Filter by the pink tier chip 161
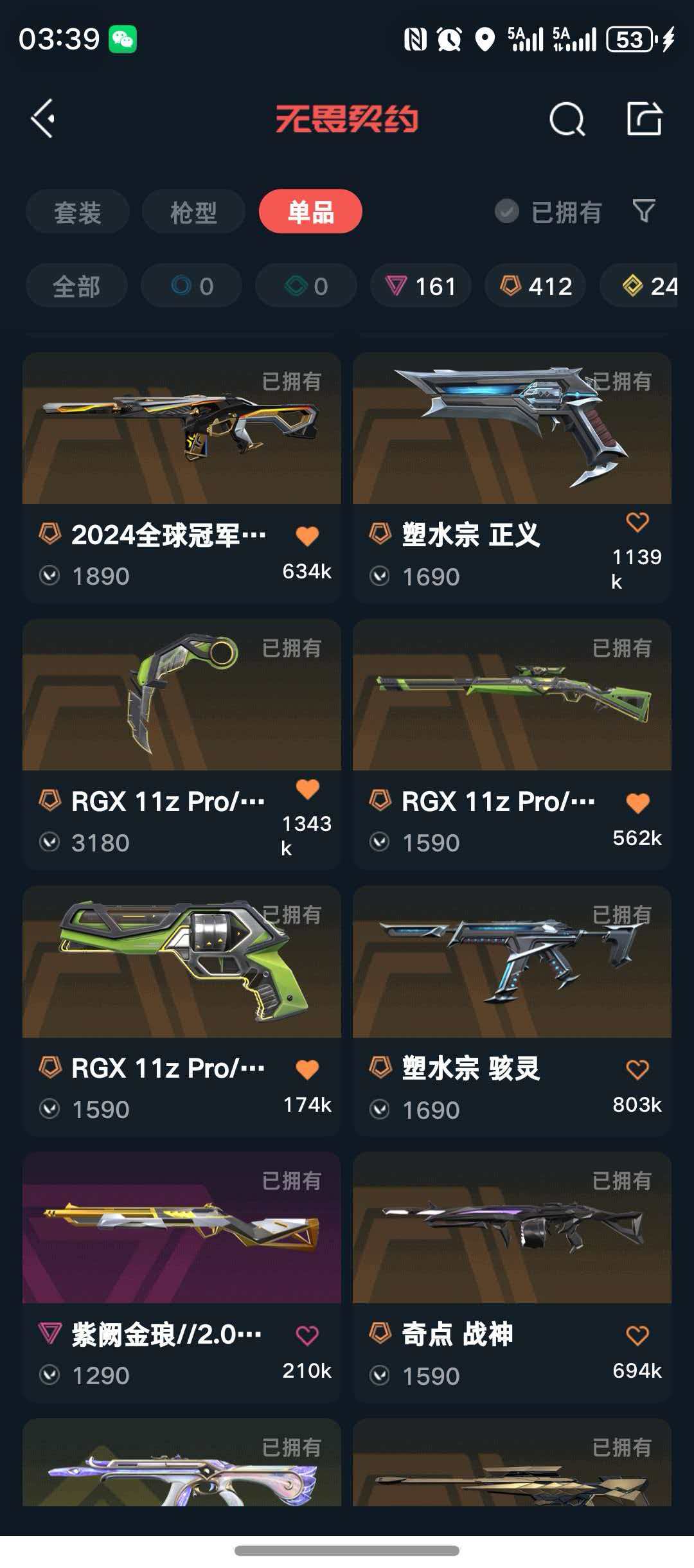The height and width of the screenshot is (1568, 694). pyautogui.click(x=421, y=286)
